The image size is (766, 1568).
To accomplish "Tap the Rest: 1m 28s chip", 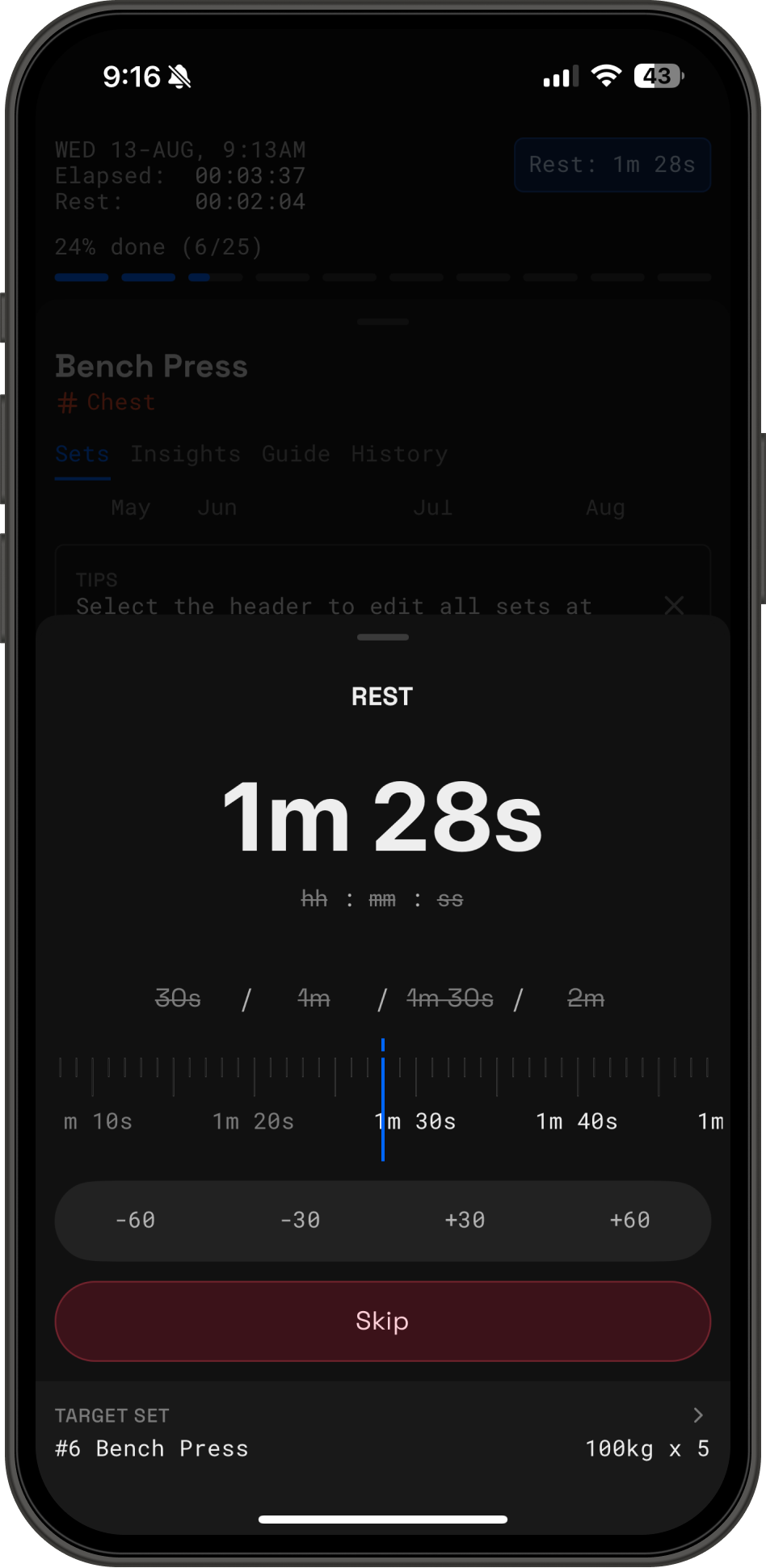I will click(x=612, y=165).
